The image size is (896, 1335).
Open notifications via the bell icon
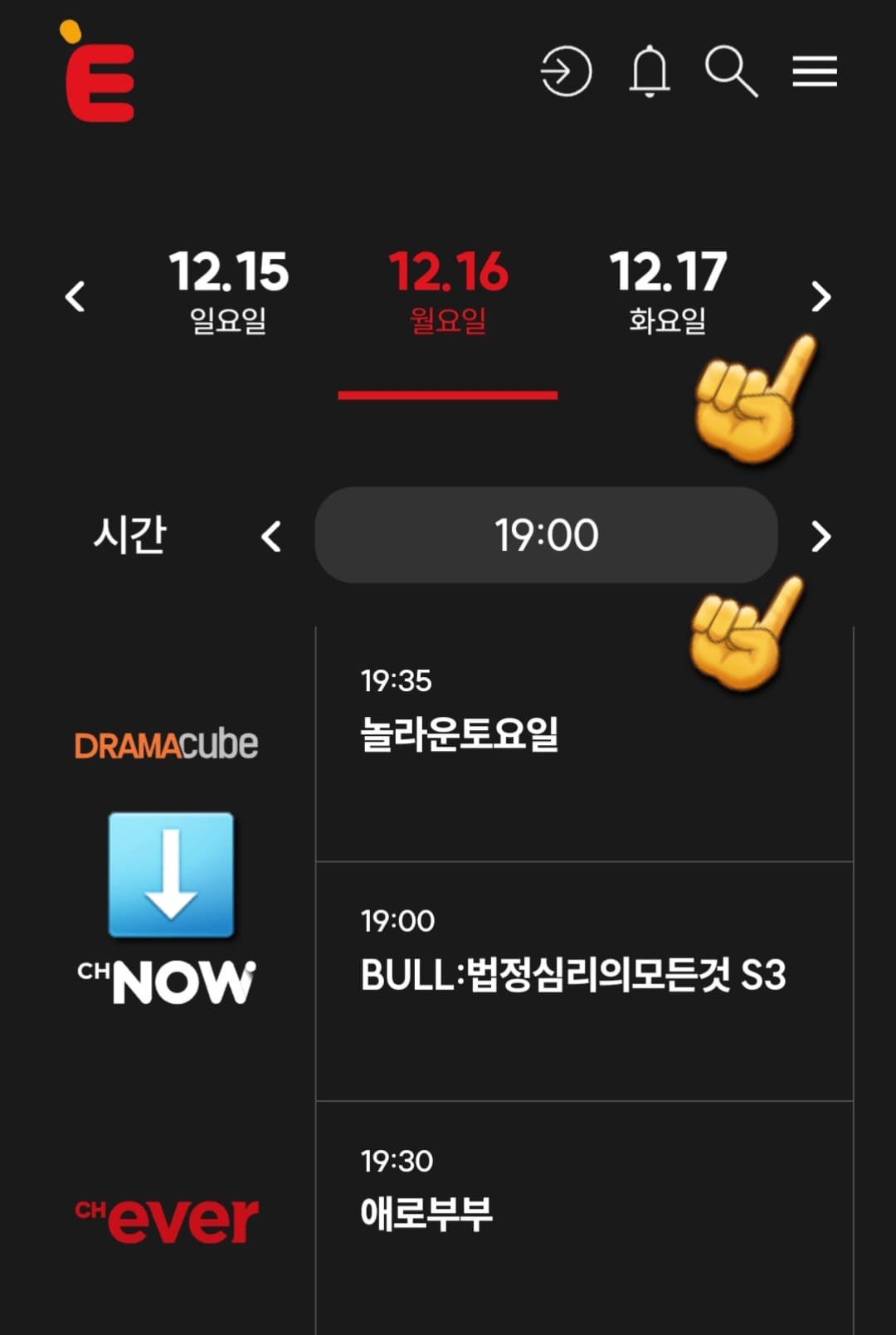[x=650, y=73]
